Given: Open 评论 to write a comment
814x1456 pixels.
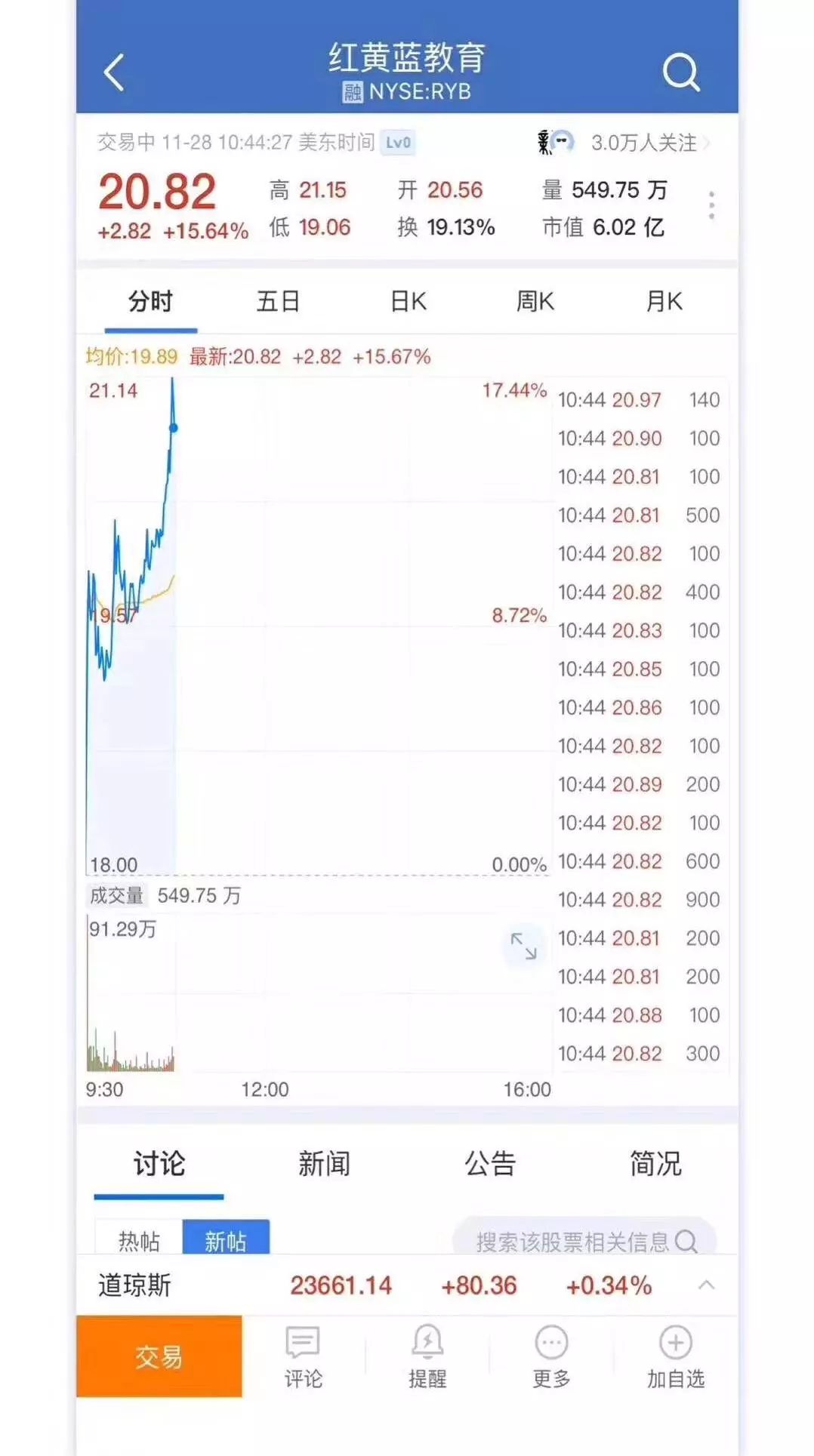Looking at the screenshot, I should (x=303, y=1356).
